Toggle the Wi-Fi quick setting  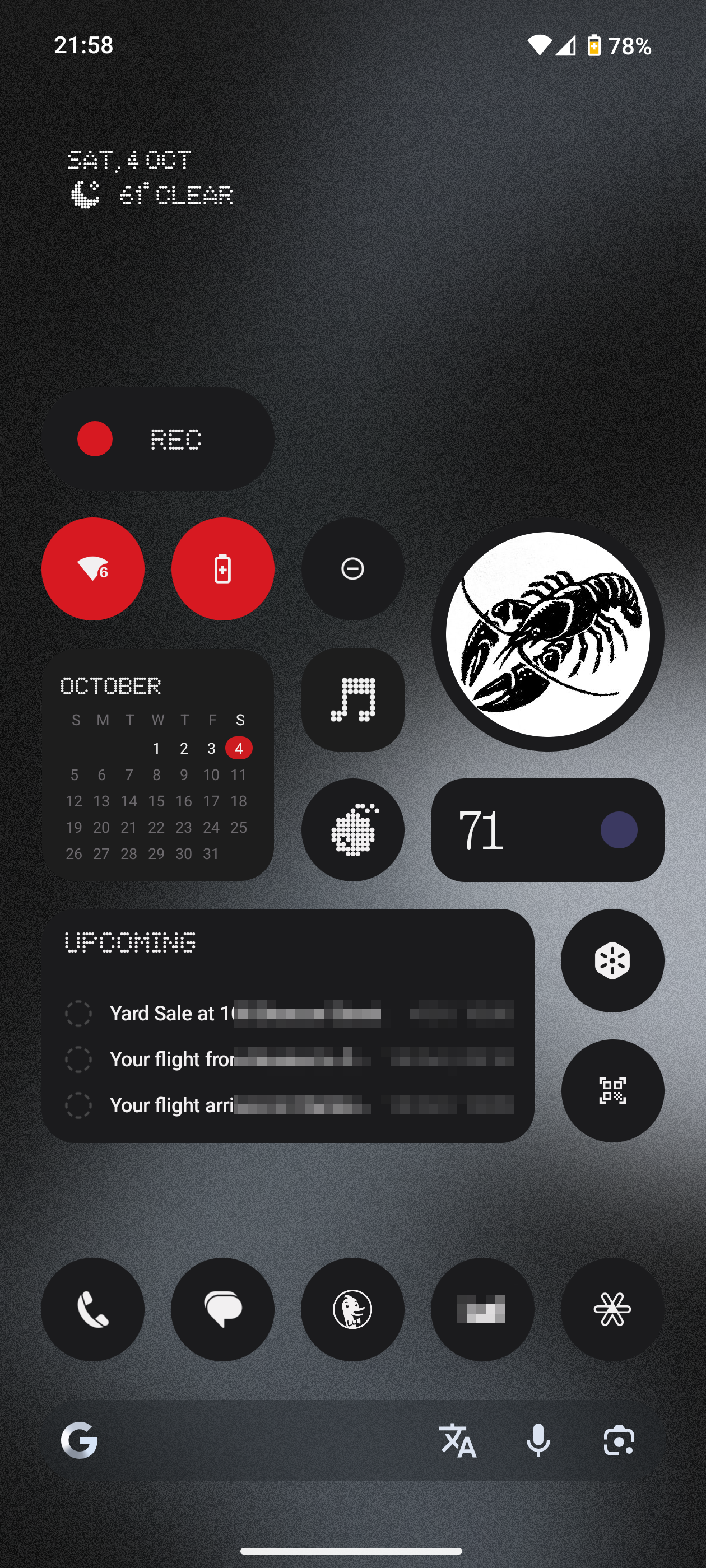92,569
